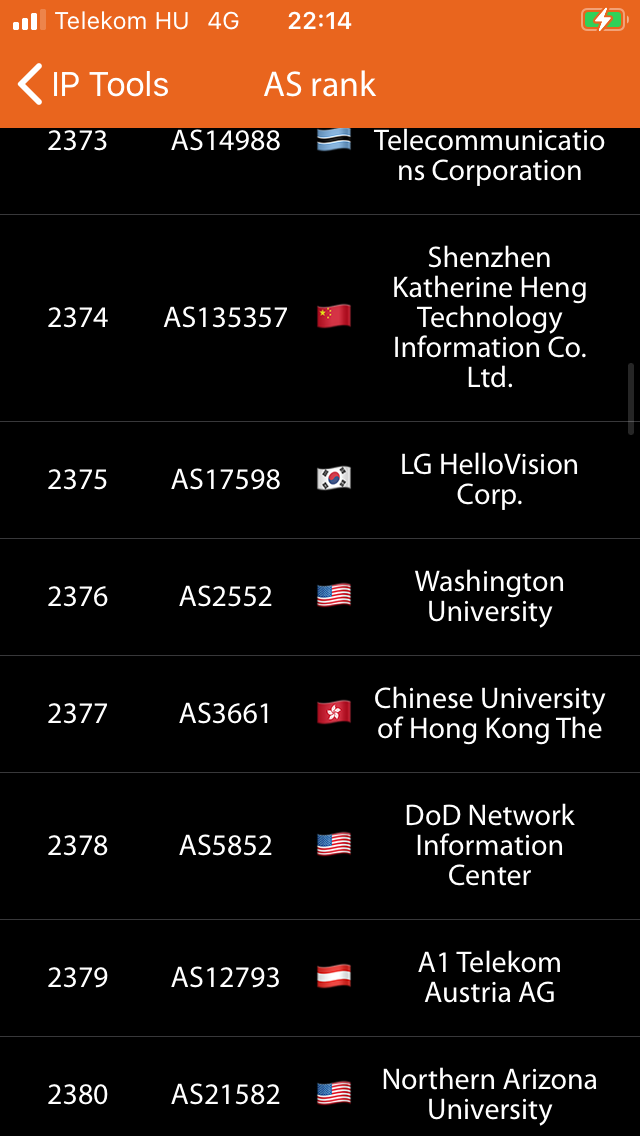The image size is (640, 1136).
Task: View Chinese University of Hong Kong entry
Action: point(320,714)
